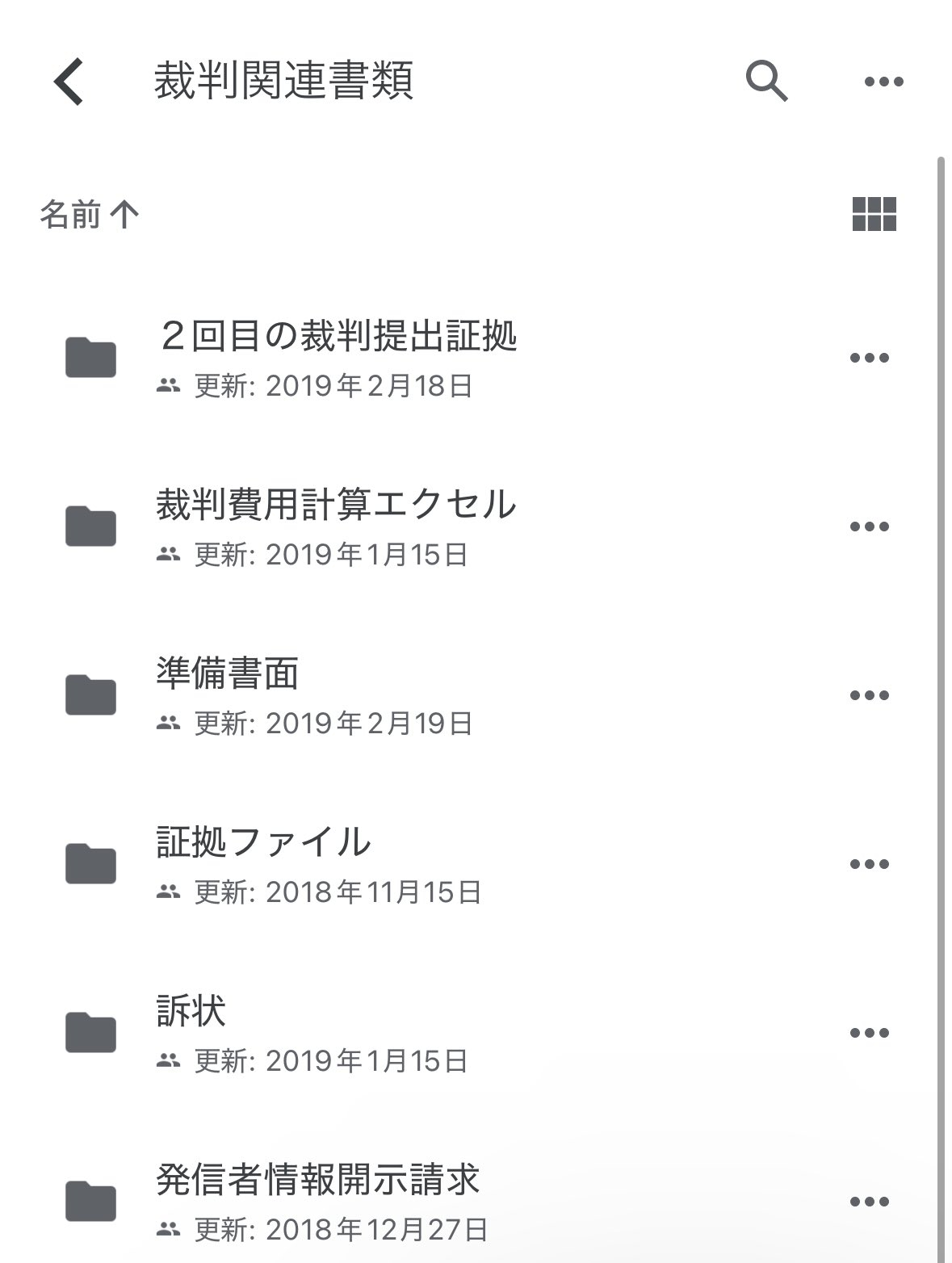
Task: Change the sort order by 名前
Action: coord(90,215)
